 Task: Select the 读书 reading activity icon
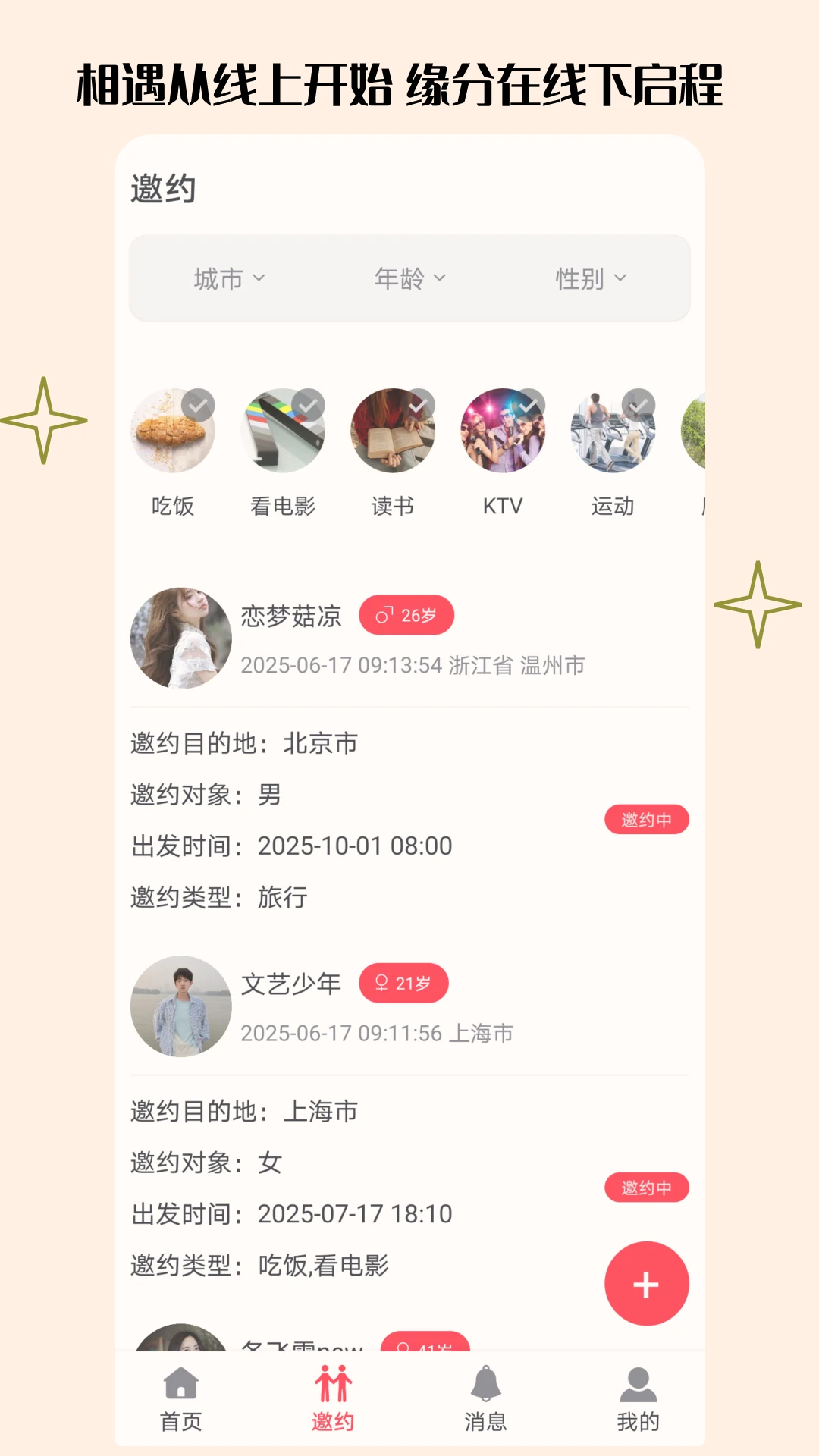point(393,431)
